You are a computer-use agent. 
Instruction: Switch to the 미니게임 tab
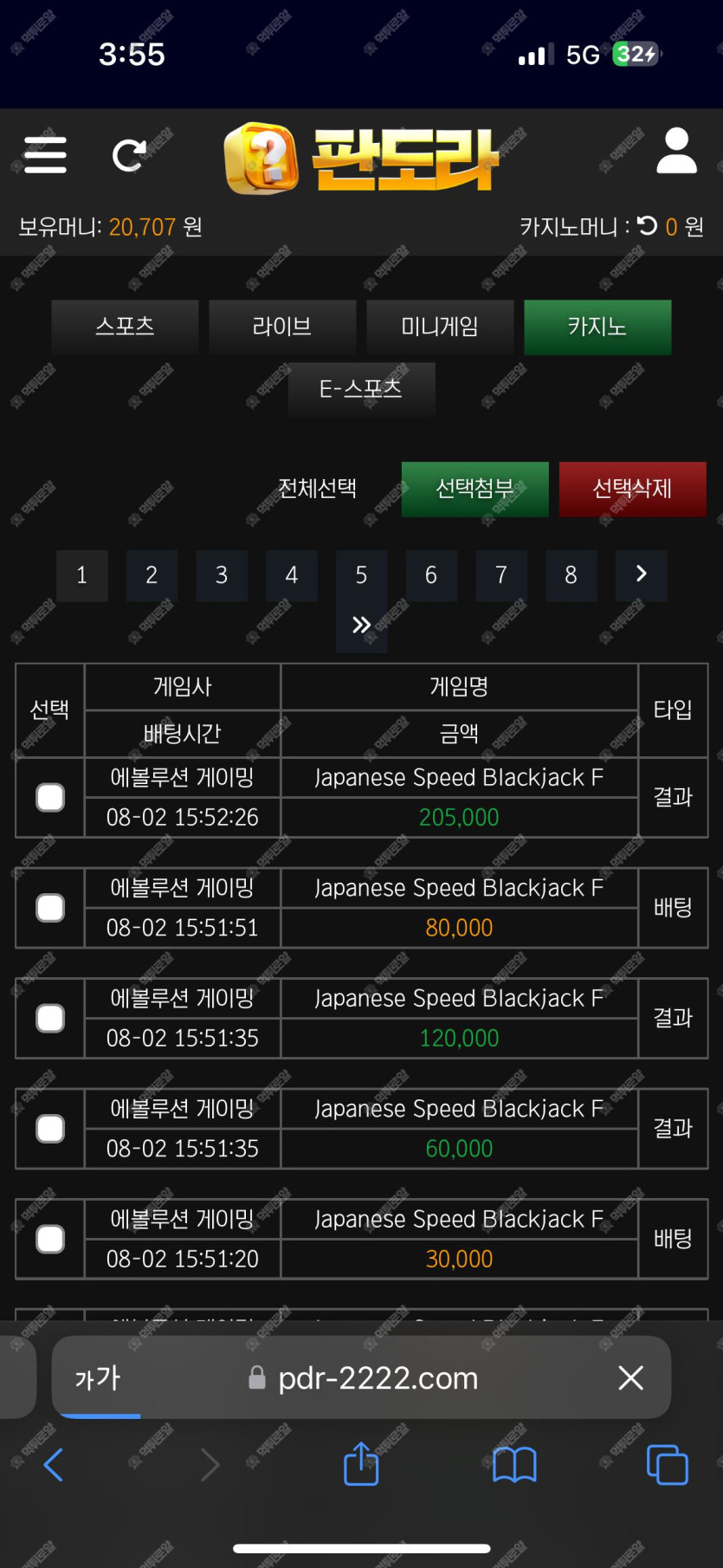point(440,327)
